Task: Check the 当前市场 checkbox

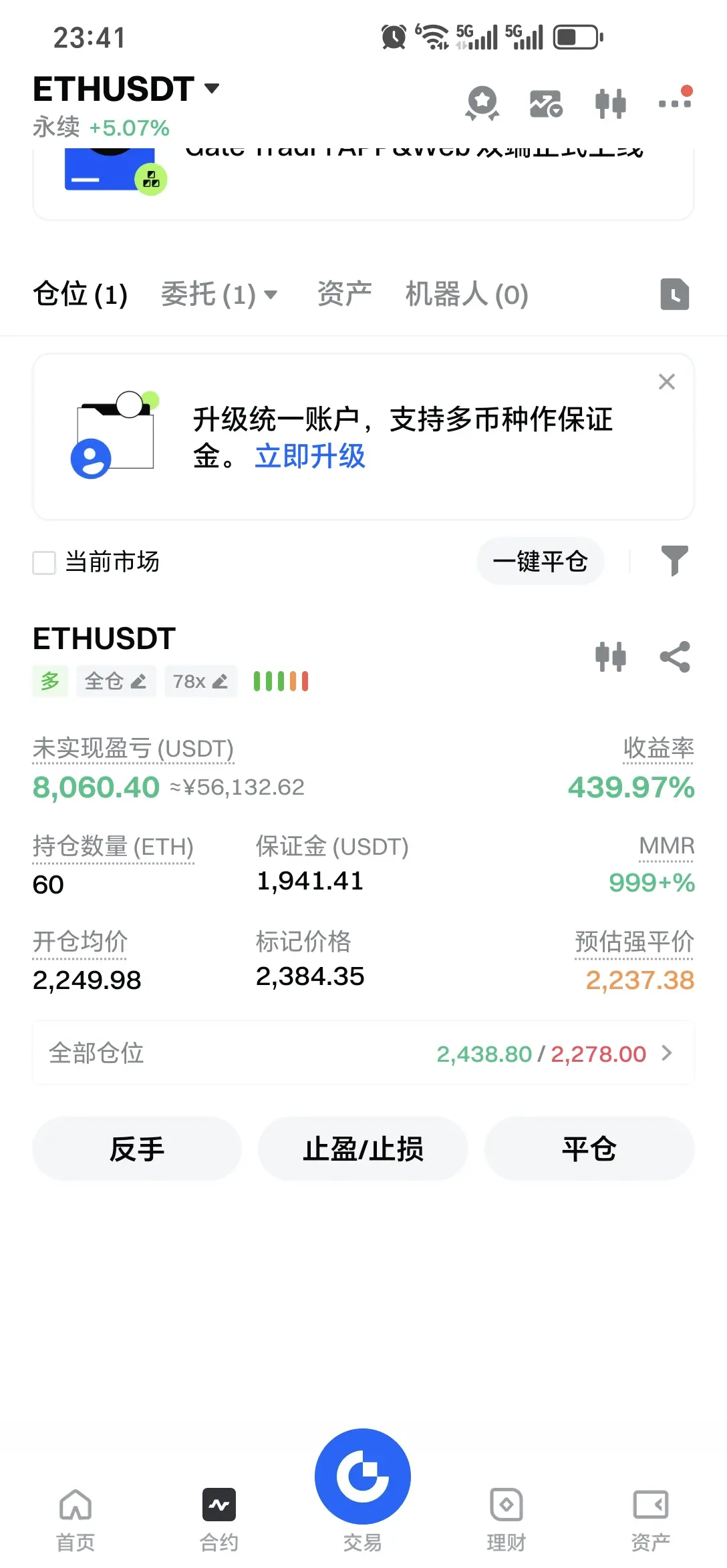Action: [x=44, y=562]
